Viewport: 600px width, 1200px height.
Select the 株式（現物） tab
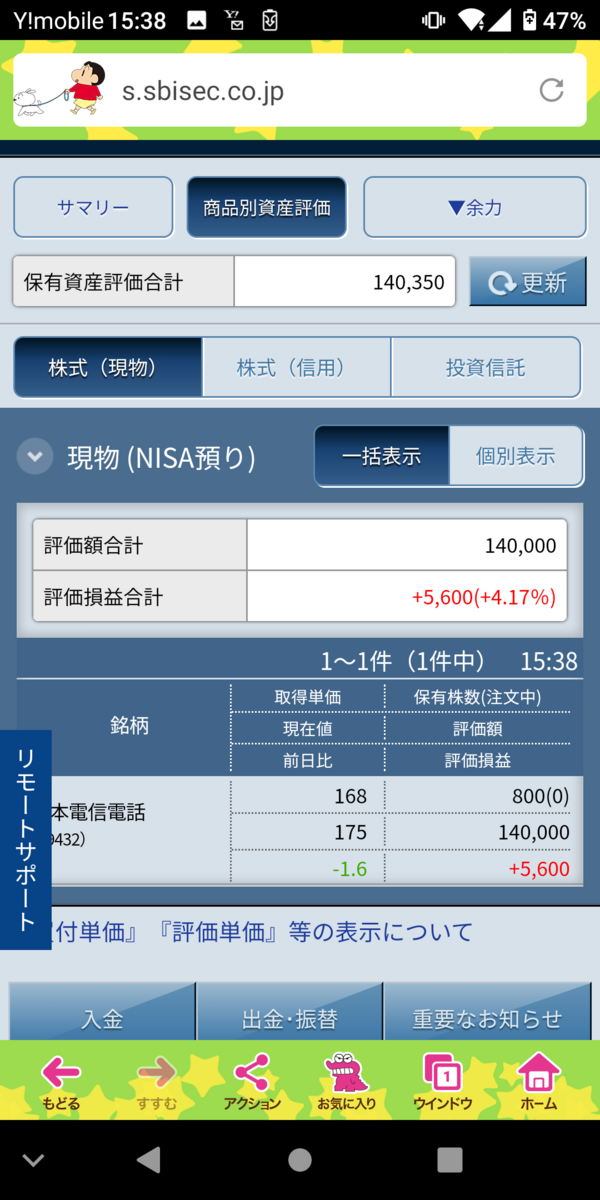pos(108,367)
